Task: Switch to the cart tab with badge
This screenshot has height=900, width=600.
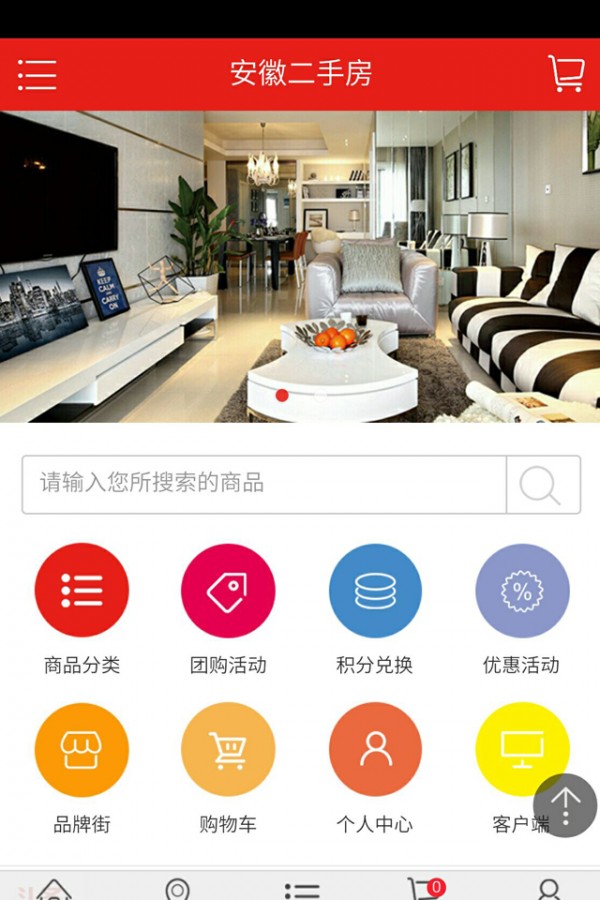Action: pyautogui.click(x=424, y=888)
